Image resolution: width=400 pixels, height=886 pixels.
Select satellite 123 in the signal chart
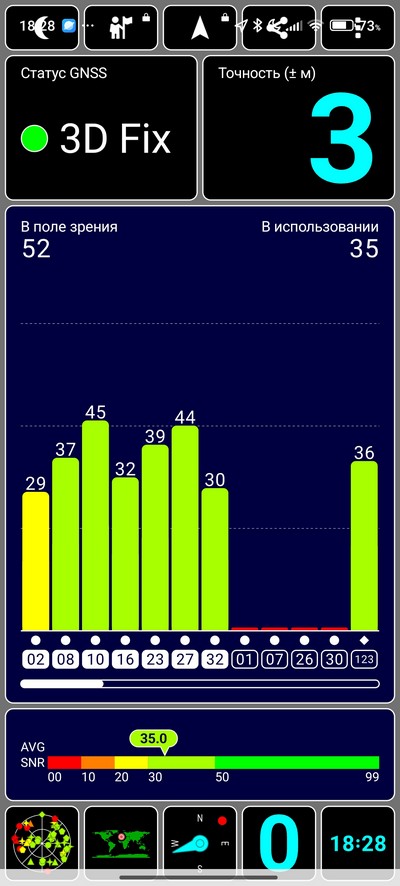click(x=364, y=660)
